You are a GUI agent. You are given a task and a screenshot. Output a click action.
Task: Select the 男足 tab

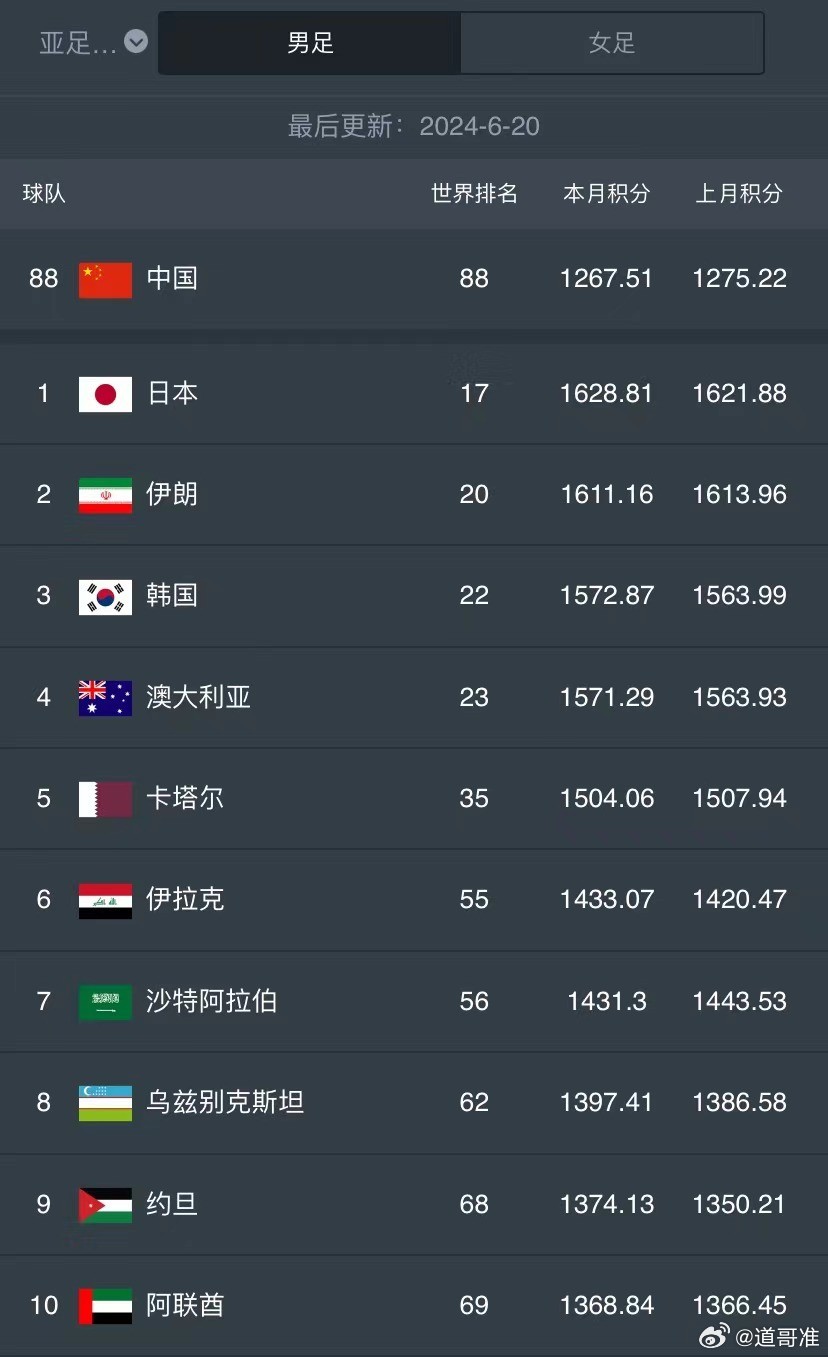click(x=310, y=43)
